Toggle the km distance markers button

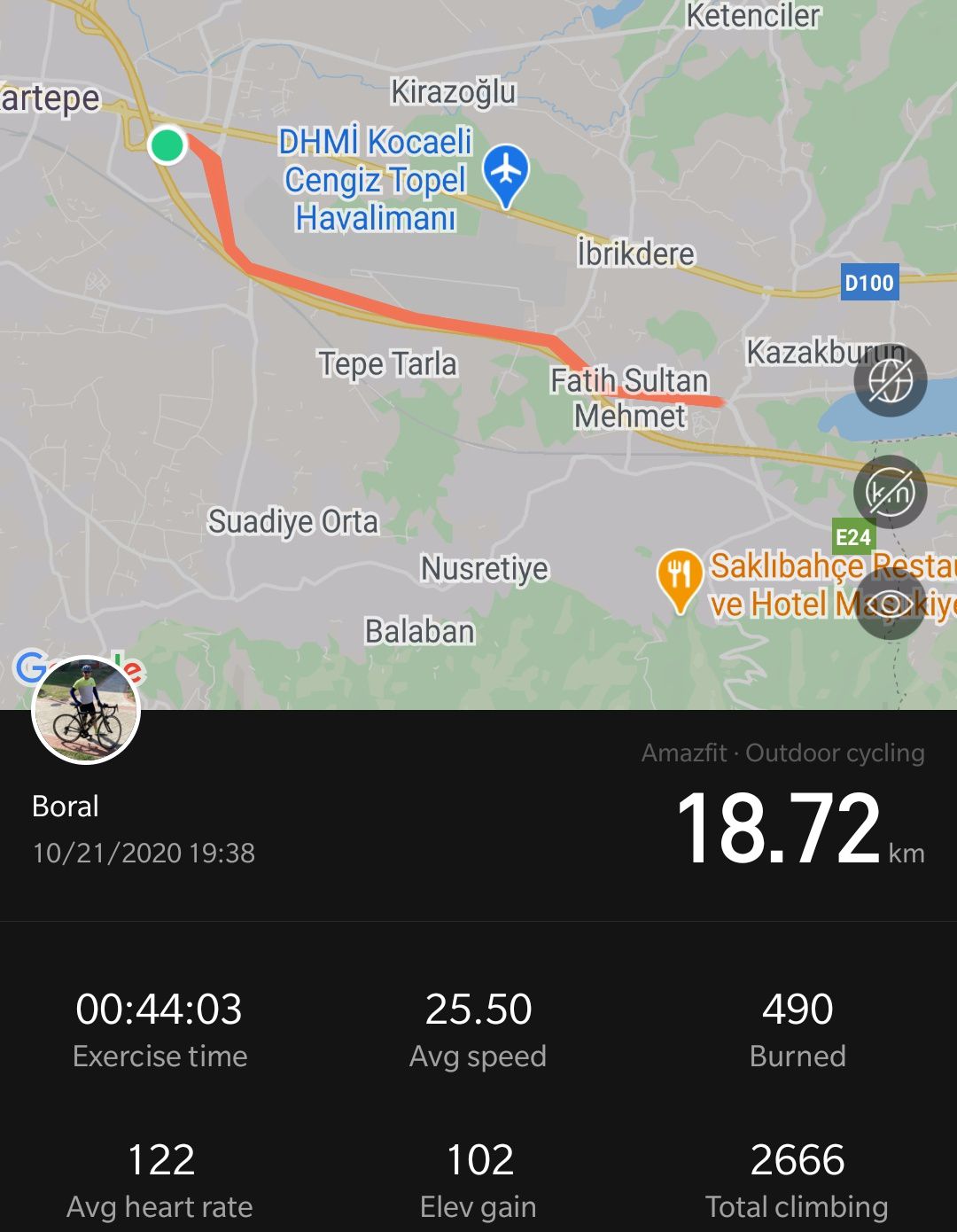890,492
